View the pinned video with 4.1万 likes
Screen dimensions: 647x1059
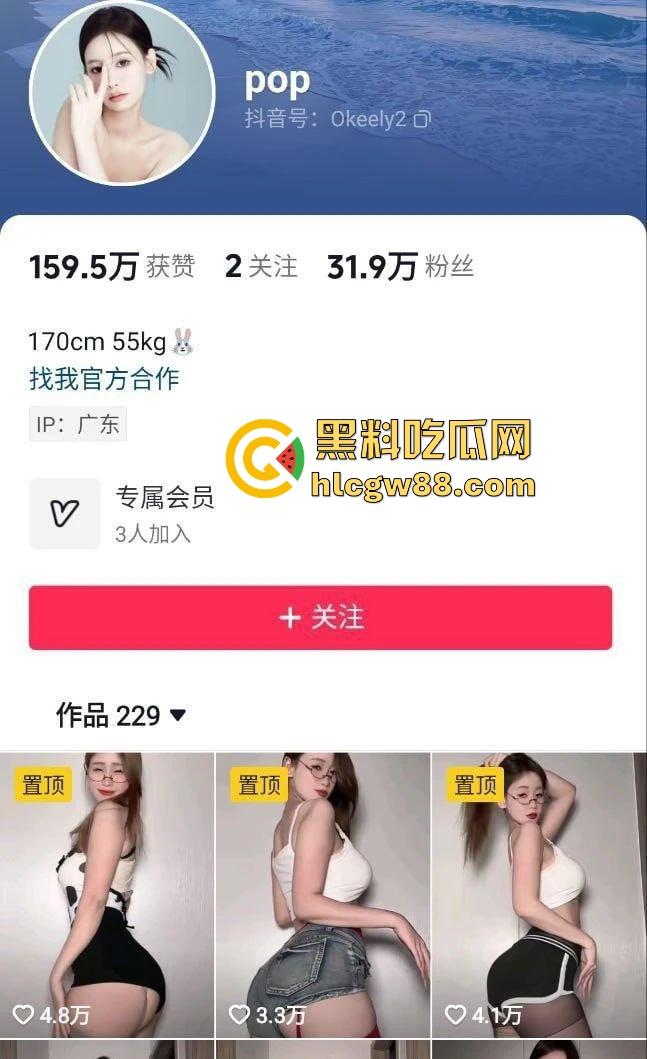[x=538, y=895]
